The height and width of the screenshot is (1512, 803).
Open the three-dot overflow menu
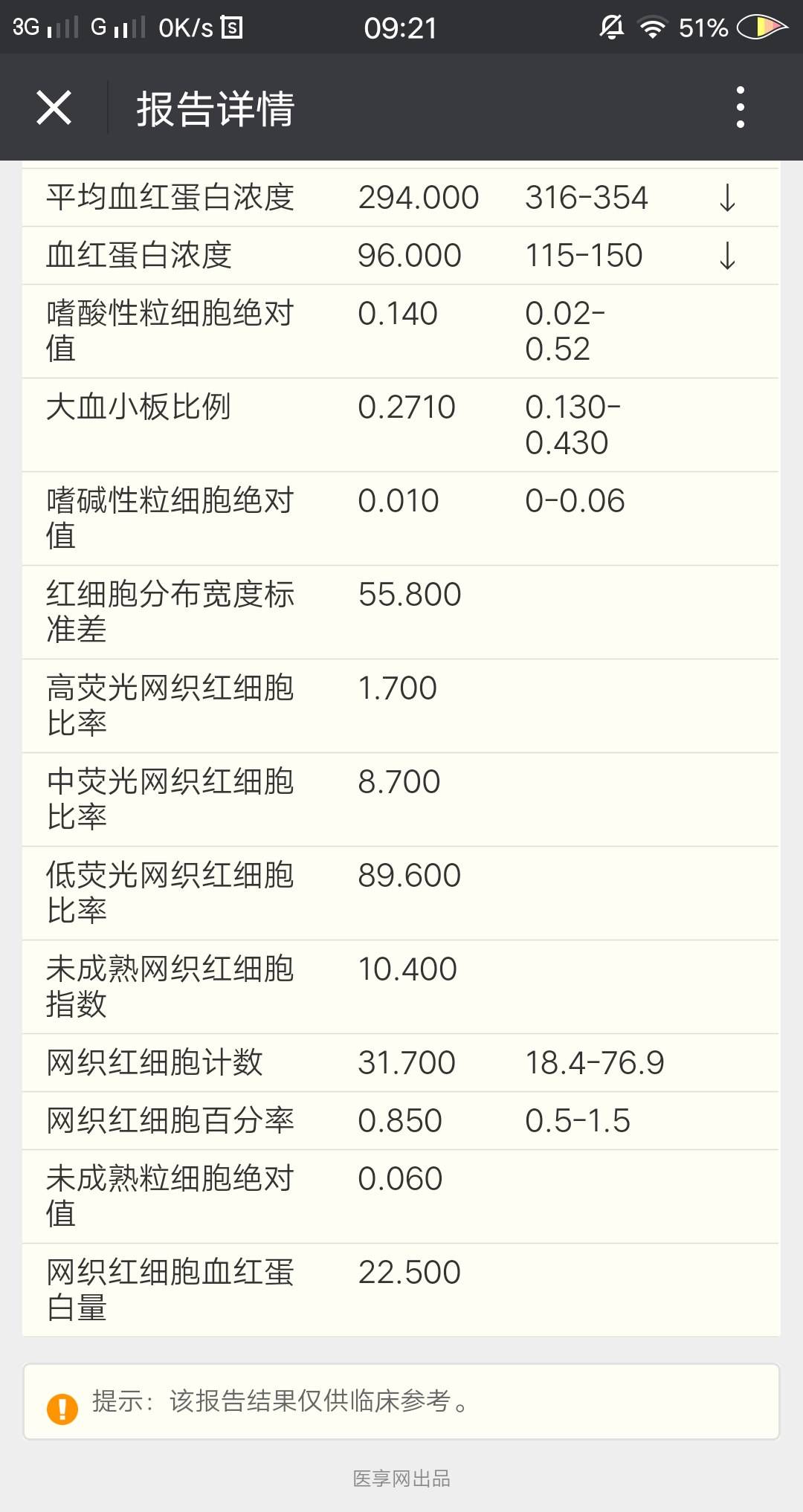pos(738,106)
